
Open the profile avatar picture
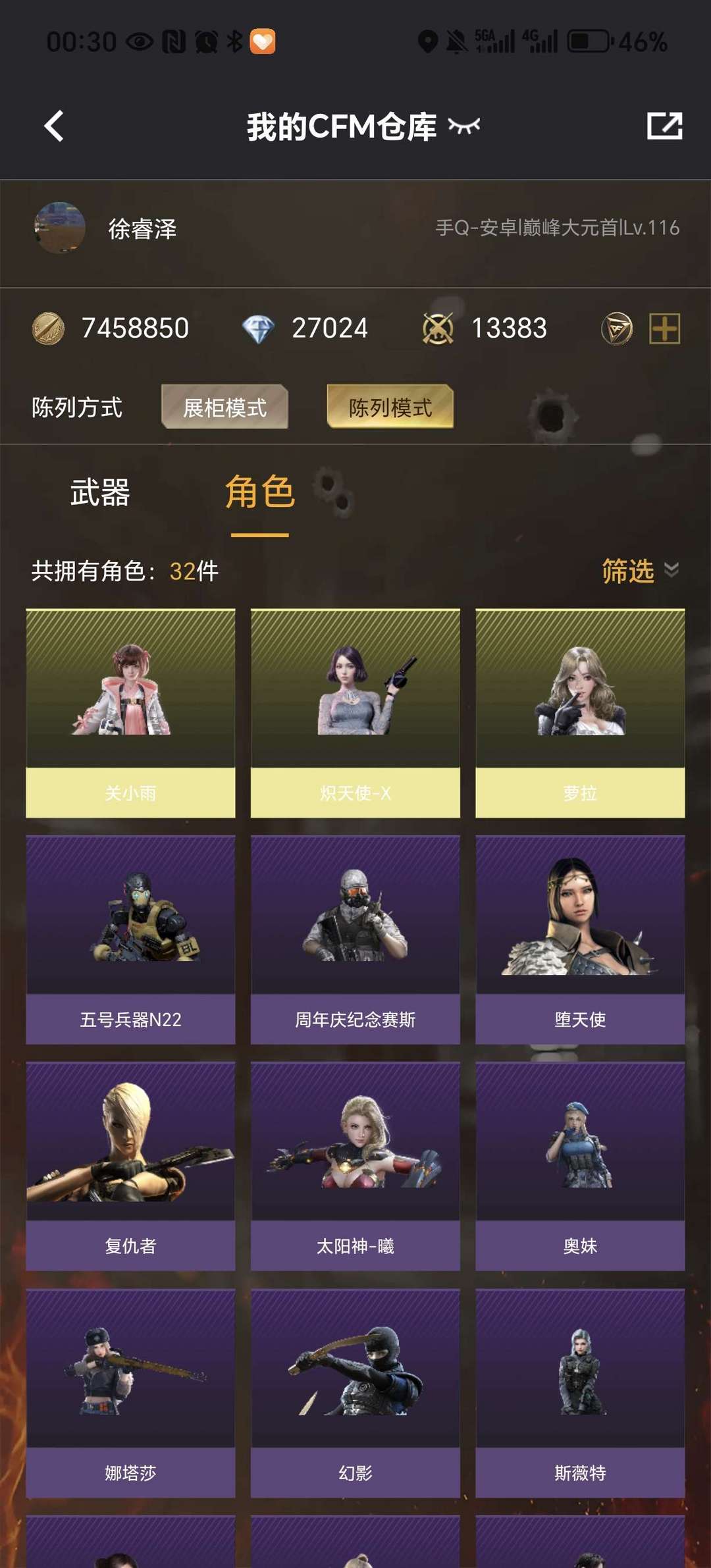(58, 228)
